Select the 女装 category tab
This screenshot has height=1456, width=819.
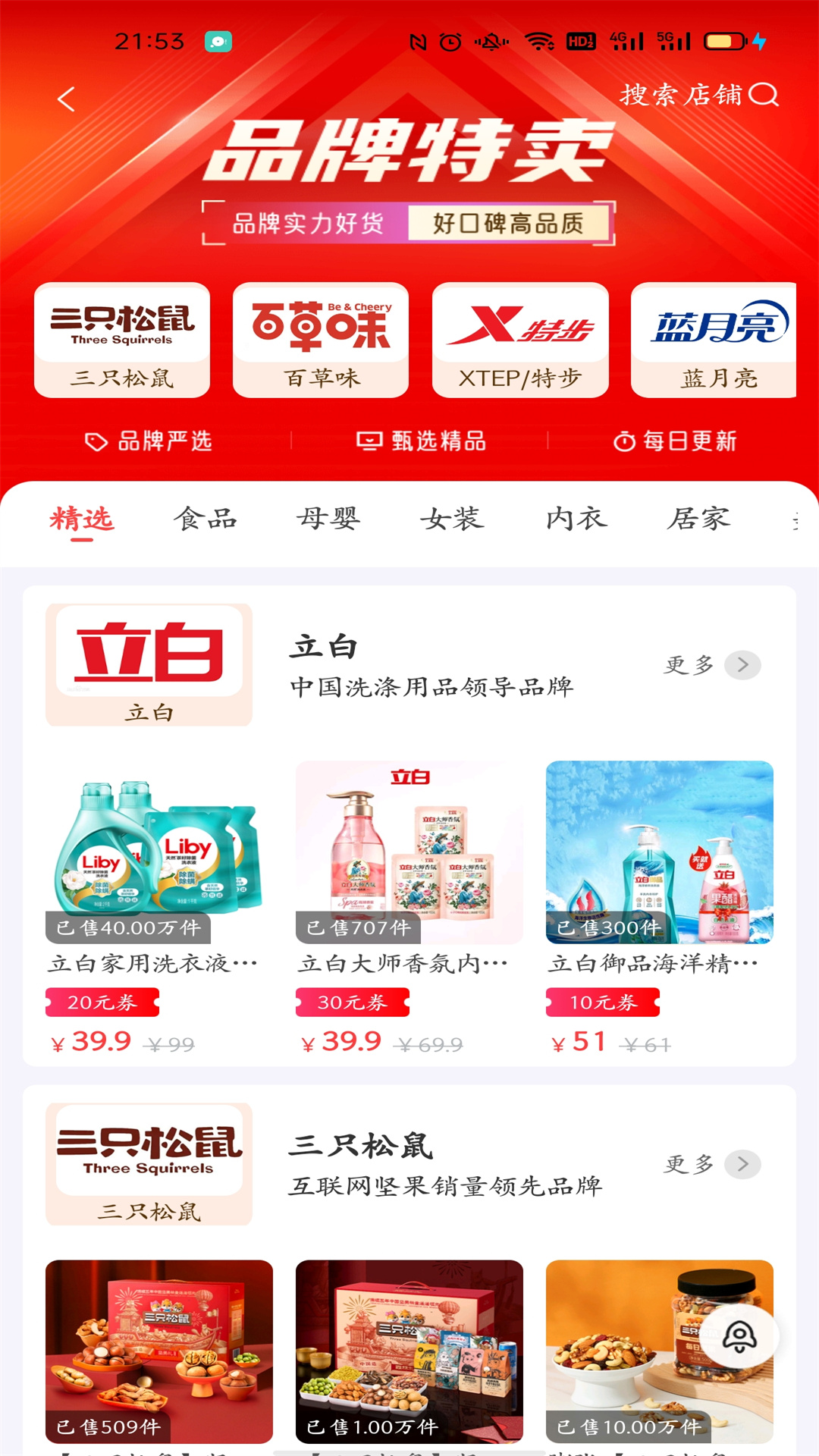(452, 519)
